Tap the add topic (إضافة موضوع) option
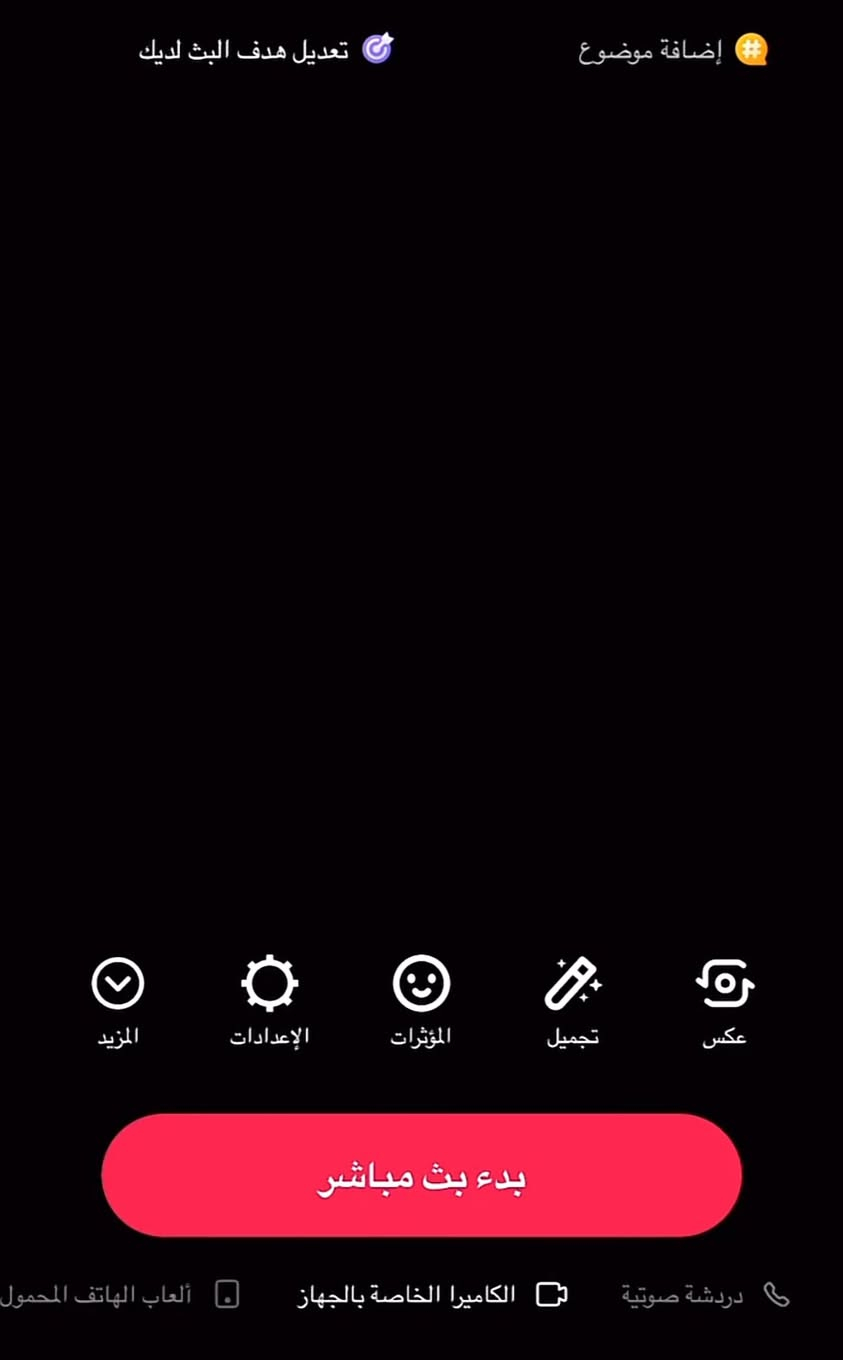 pyautogui.click(x=672, y=50)
